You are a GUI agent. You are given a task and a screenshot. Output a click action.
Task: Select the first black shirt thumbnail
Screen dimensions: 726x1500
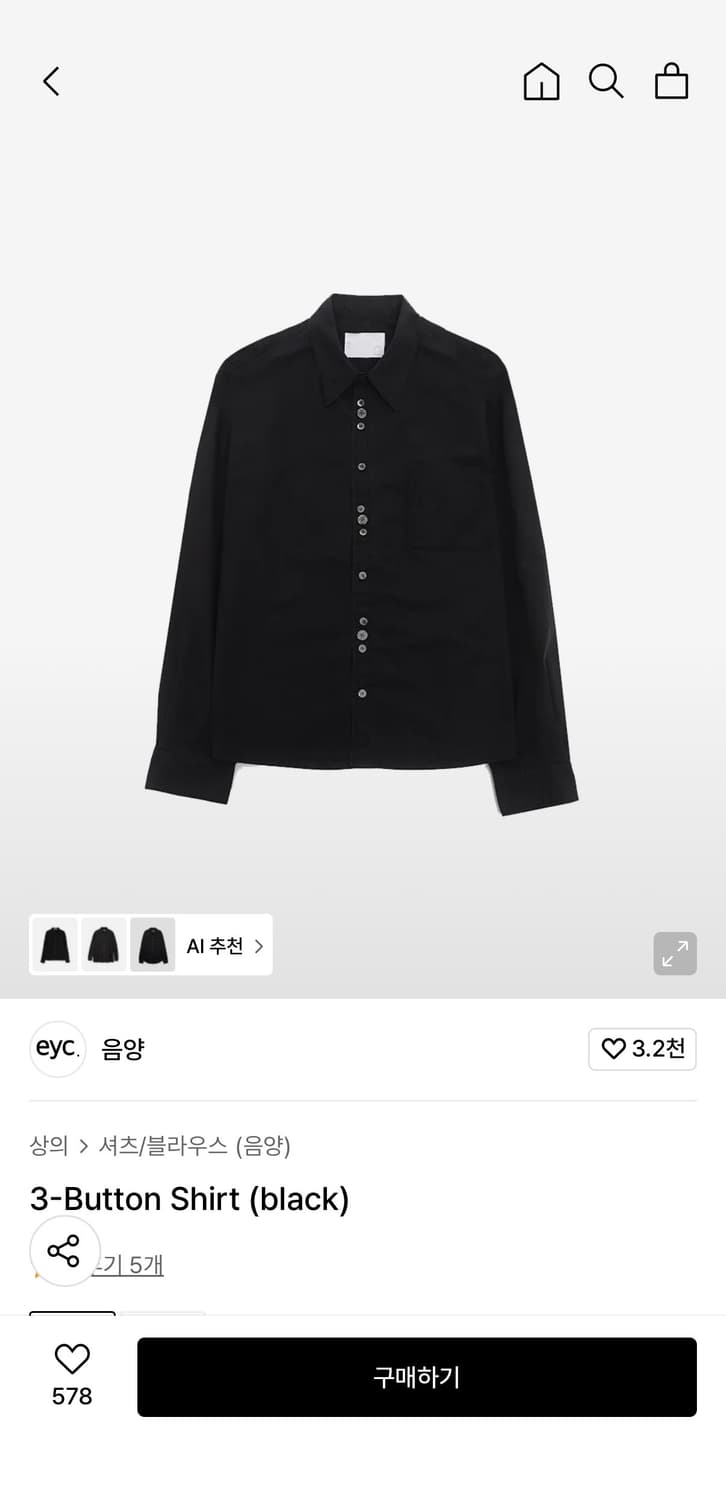point(55,944)
